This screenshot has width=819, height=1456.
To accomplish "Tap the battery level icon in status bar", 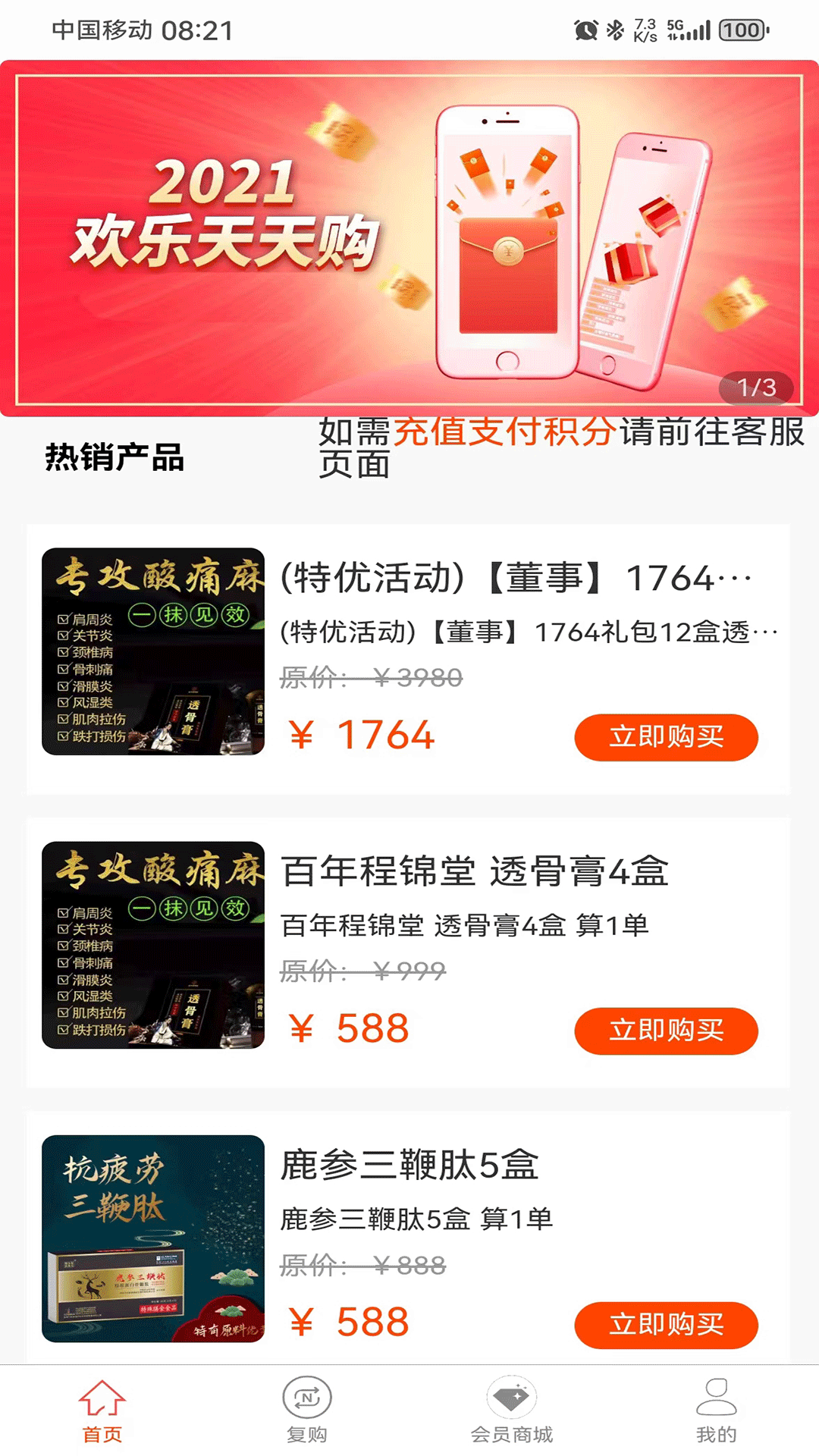I will pyautogui.click(x=742, y=30).
